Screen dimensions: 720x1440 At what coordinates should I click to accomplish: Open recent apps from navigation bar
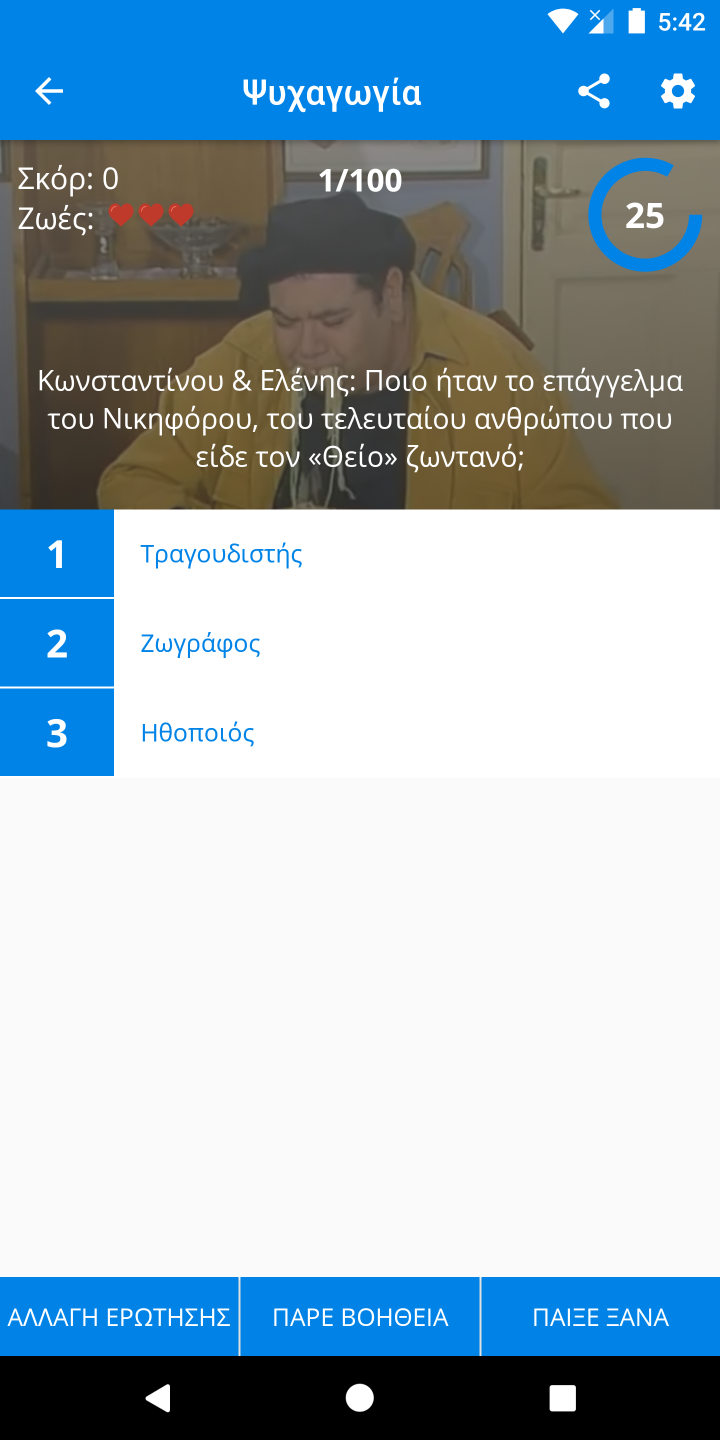coord(563,1398)
